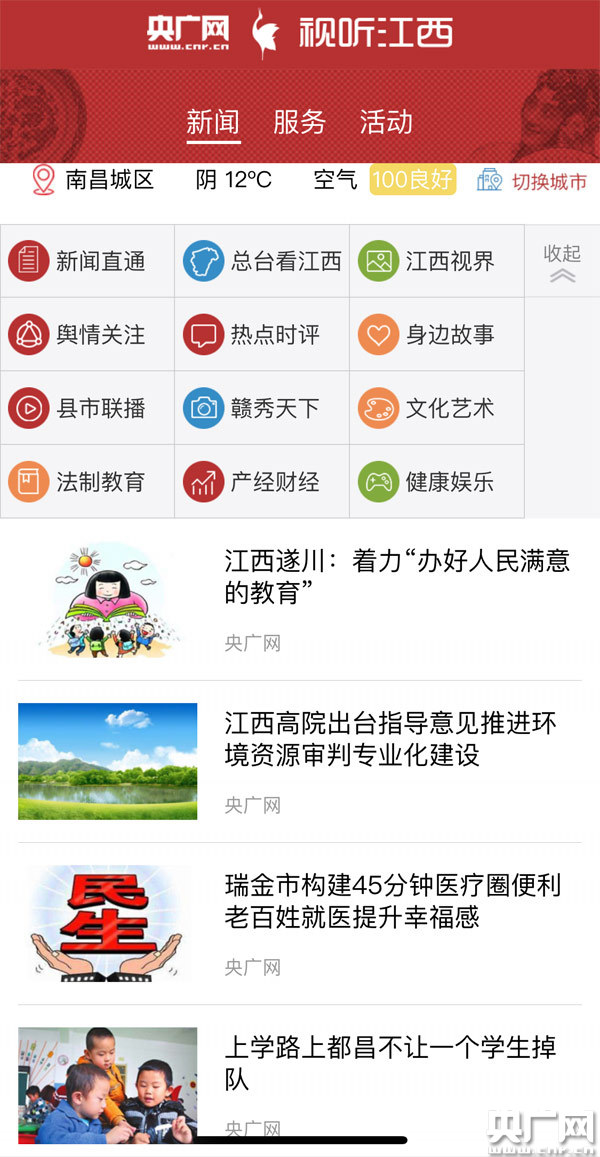The image size is (600, 1157).
Task: Open 舆情关注 category
Action: coord(87,335)
